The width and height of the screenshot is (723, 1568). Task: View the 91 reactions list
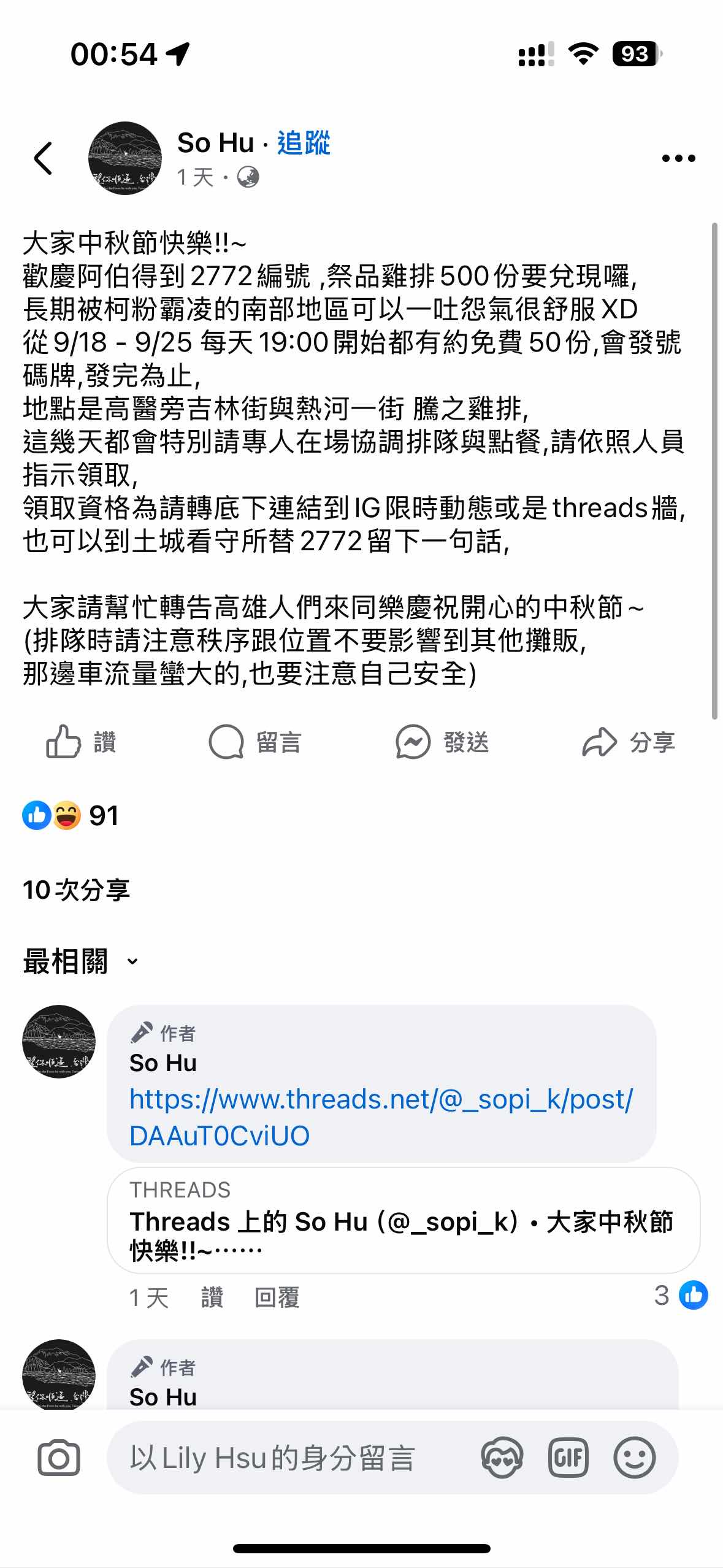[71, 816]
